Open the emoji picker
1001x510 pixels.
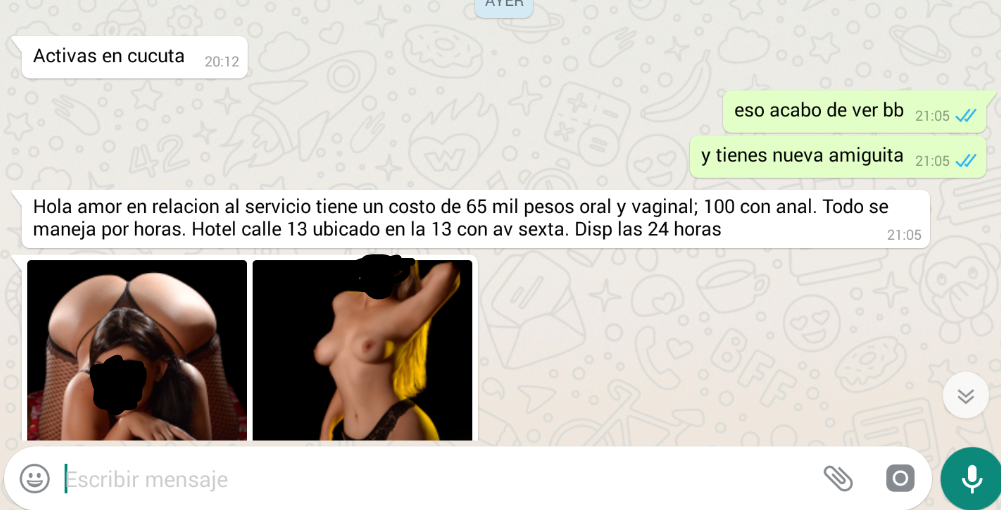point(35,479)
